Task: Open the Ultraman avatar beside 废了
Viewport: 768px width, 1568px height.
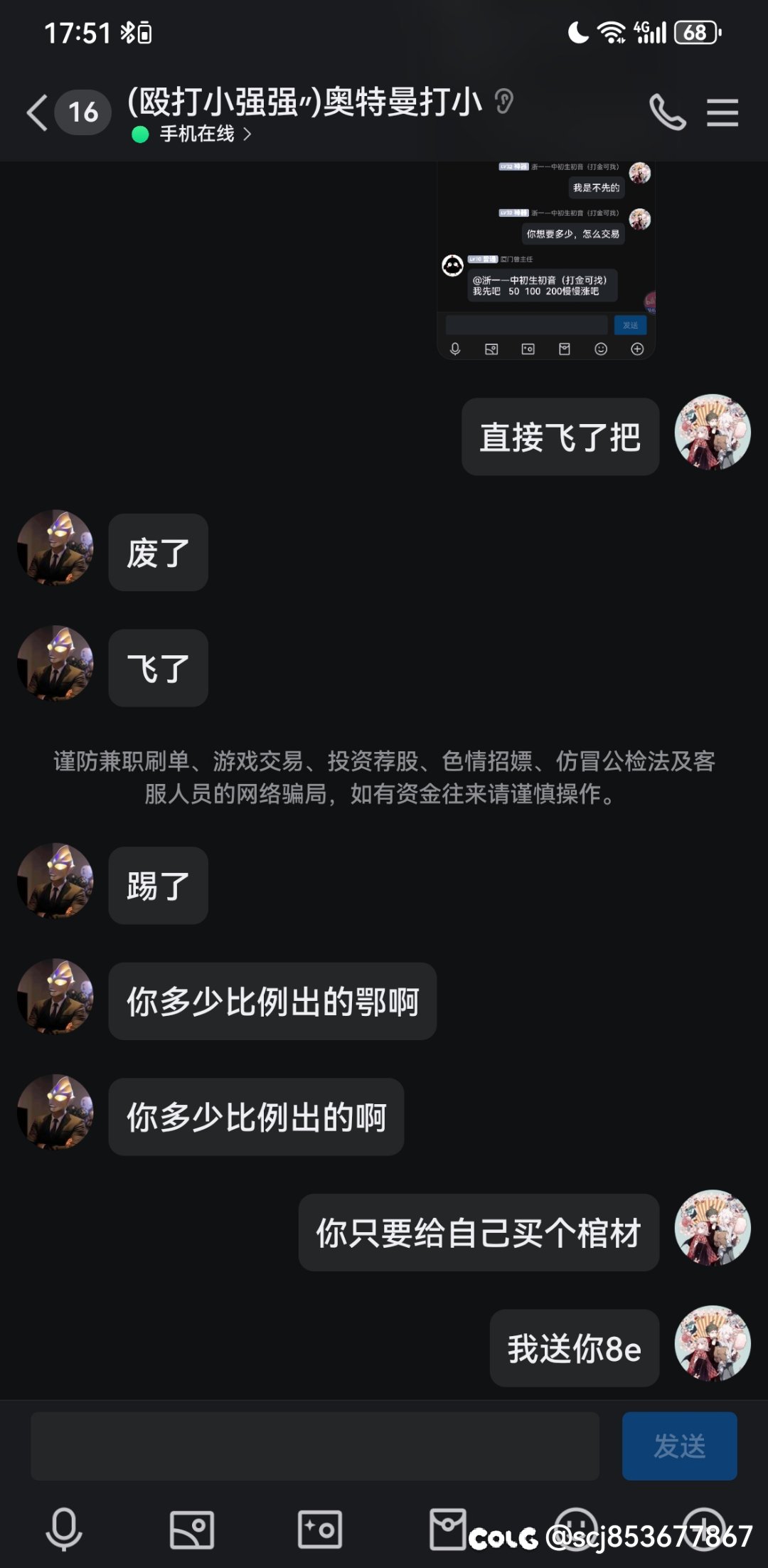Action: [x=56, y=548]
